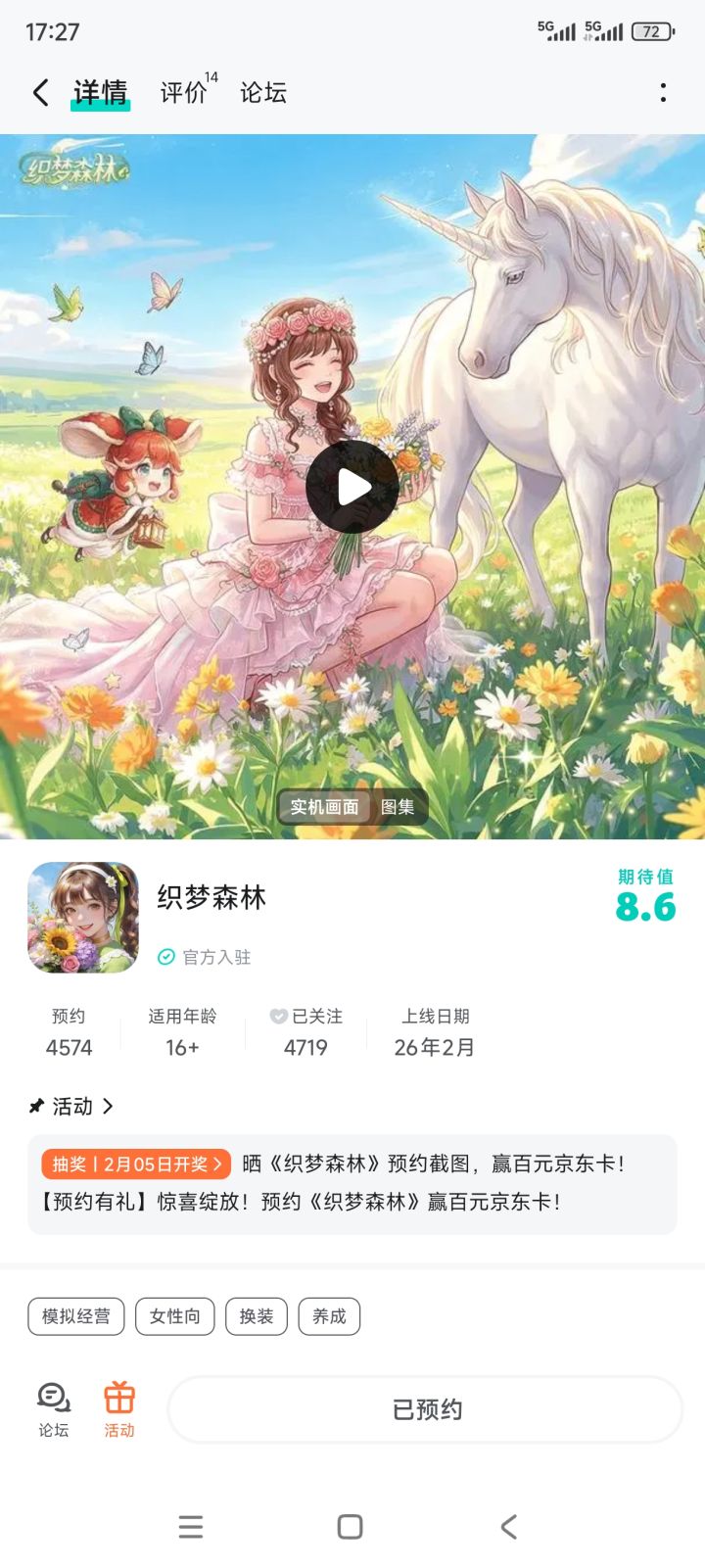Tap the 已预约 reserved button
This screenshot has width=705, height=1568.
[425, 1409]
